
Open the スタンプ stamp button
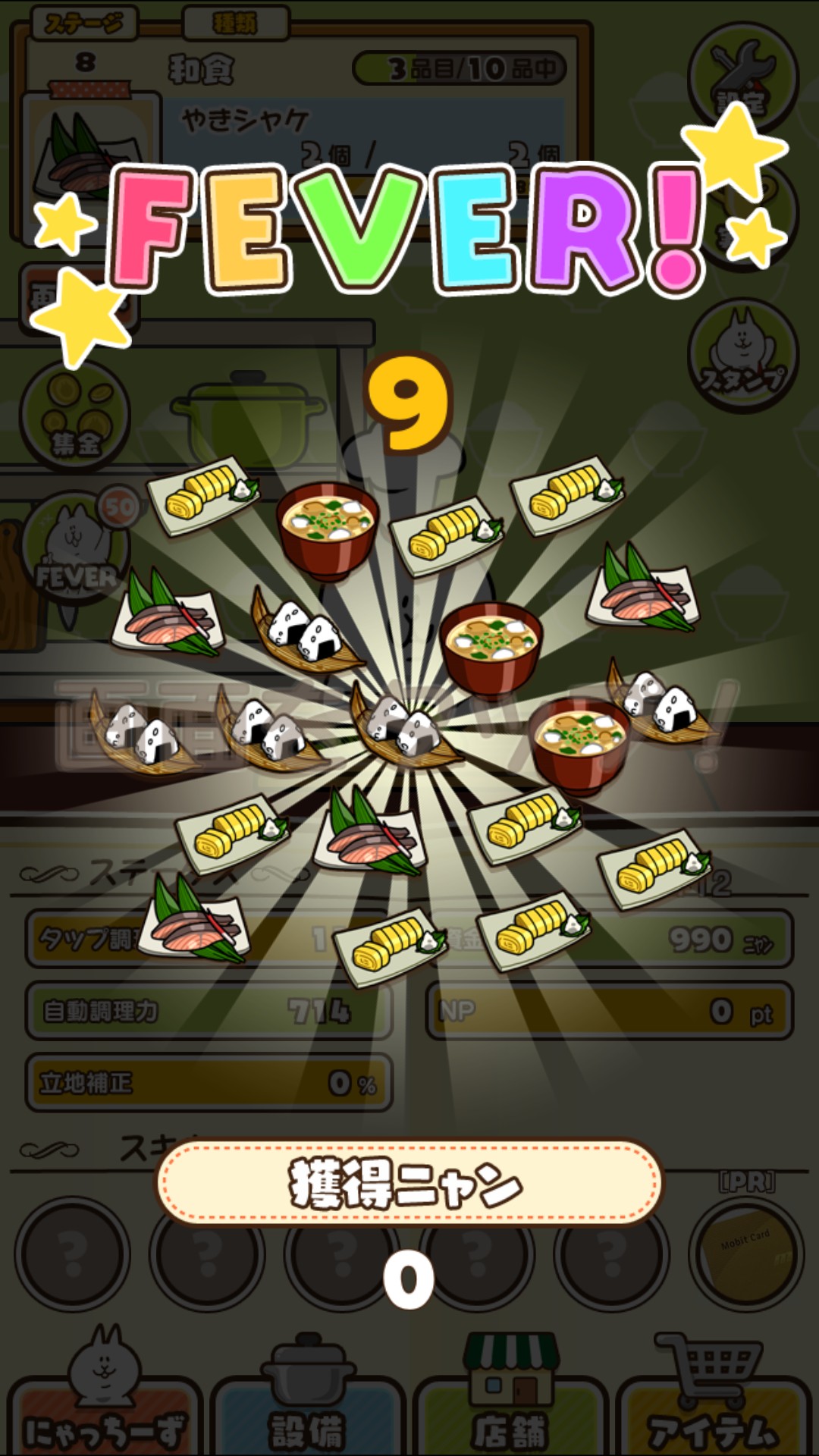point(742,355)
